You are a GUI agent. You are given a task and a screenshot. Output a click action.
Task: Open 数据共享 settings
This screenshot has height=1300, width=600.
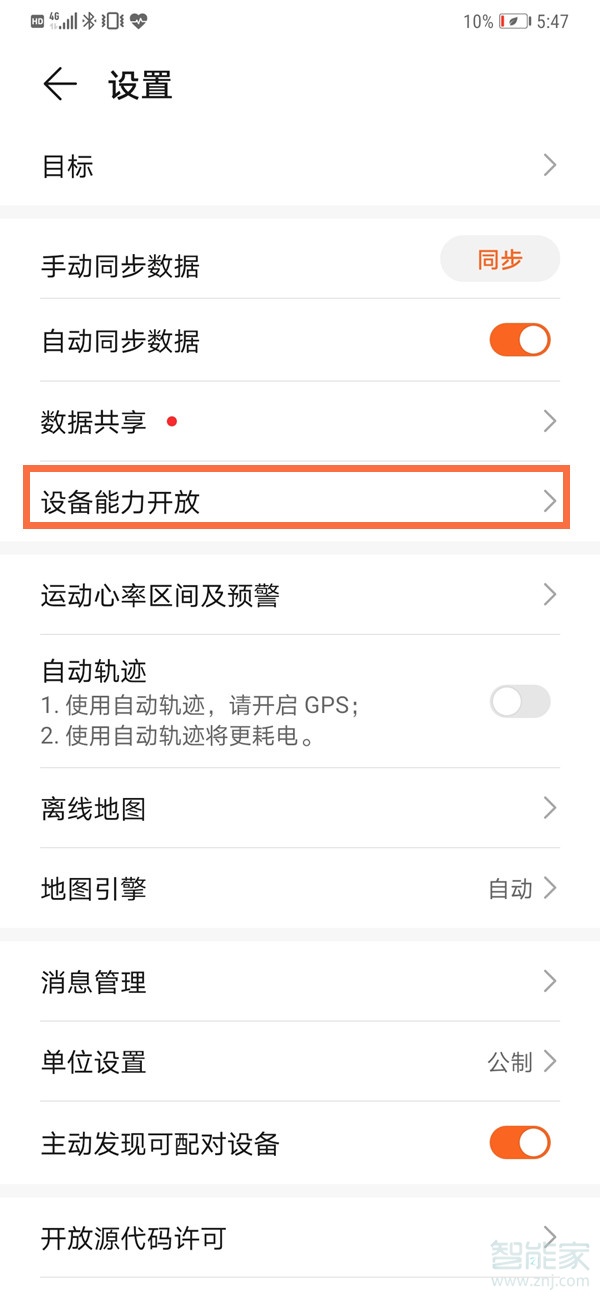pos(300,422)
